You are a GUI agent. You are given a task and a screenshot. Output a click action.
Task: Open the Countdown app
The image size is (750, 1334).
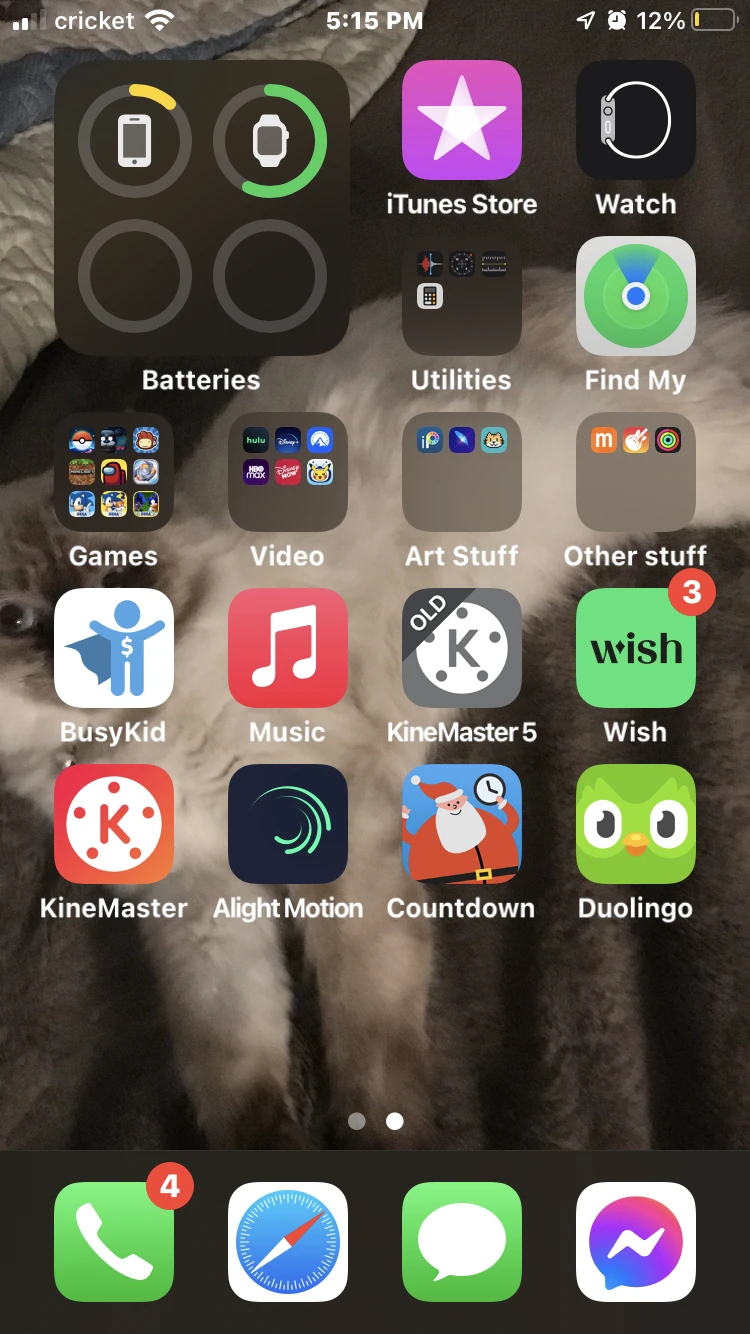(462, 824)
